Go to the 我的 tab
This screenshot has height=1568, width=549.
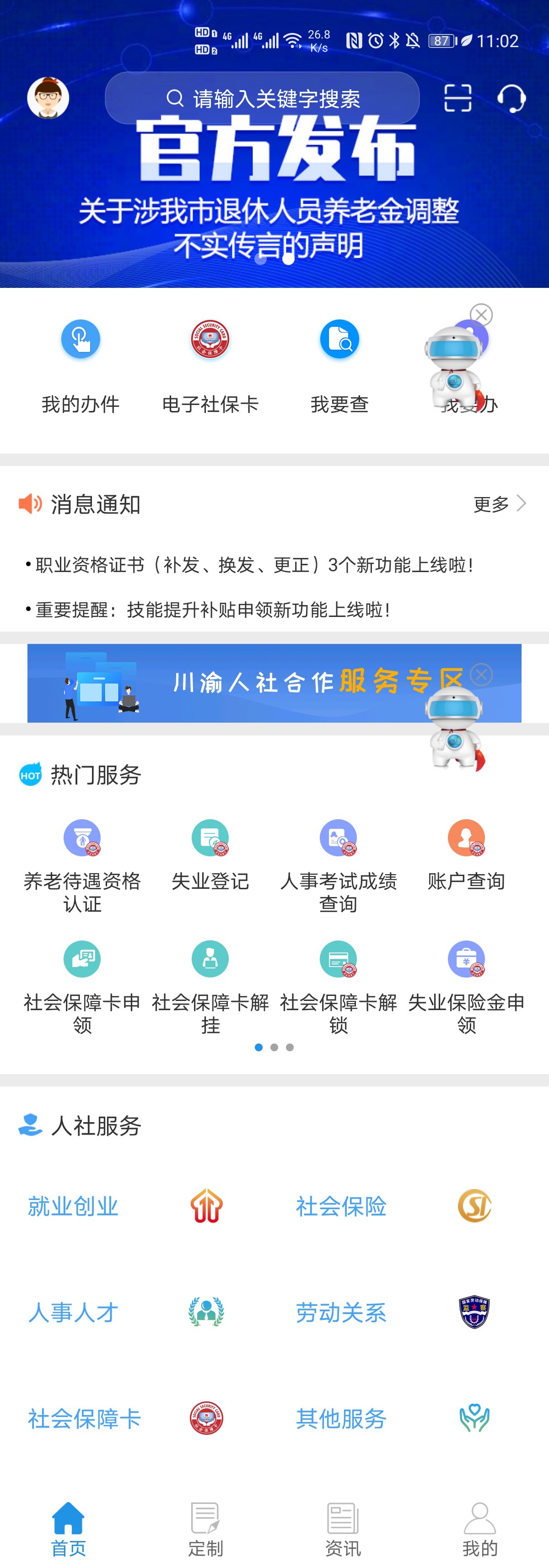[x=479, y=1530]
